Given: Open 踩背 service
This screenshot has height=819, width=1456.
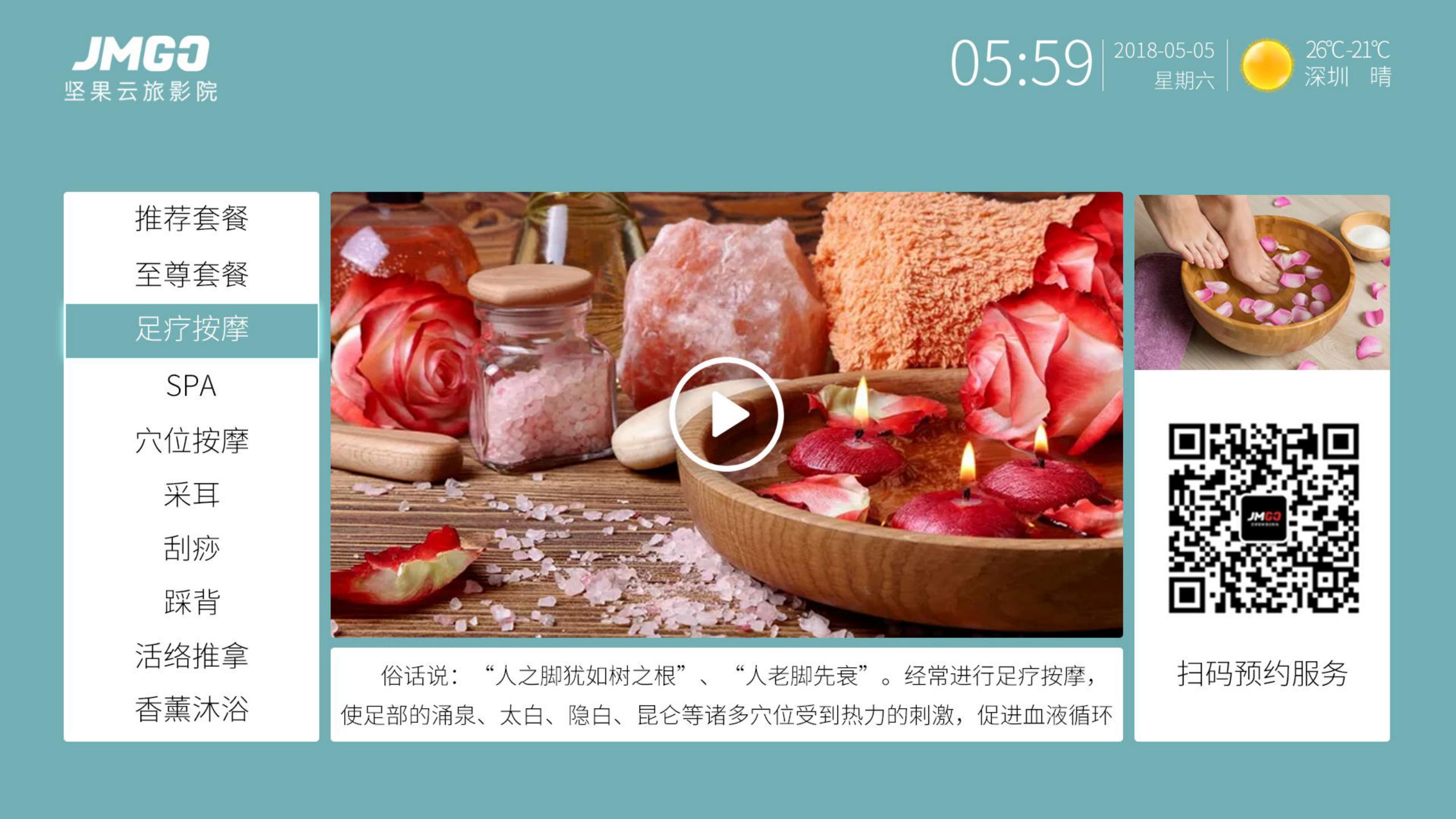Looking at the screenshot, I should 192,602.
